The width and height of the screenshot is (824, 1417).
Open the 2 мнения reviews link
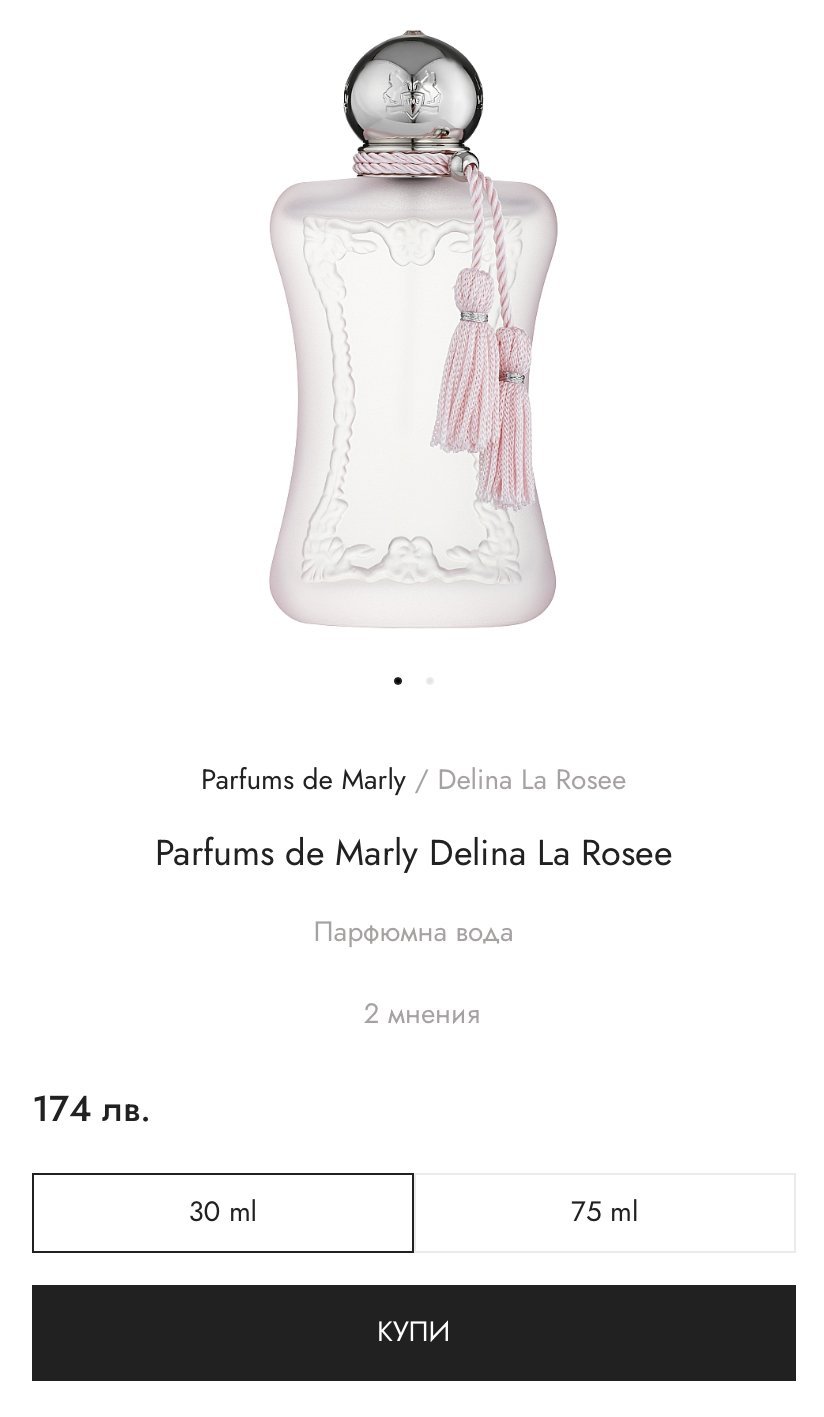[x=421, y=1014]
